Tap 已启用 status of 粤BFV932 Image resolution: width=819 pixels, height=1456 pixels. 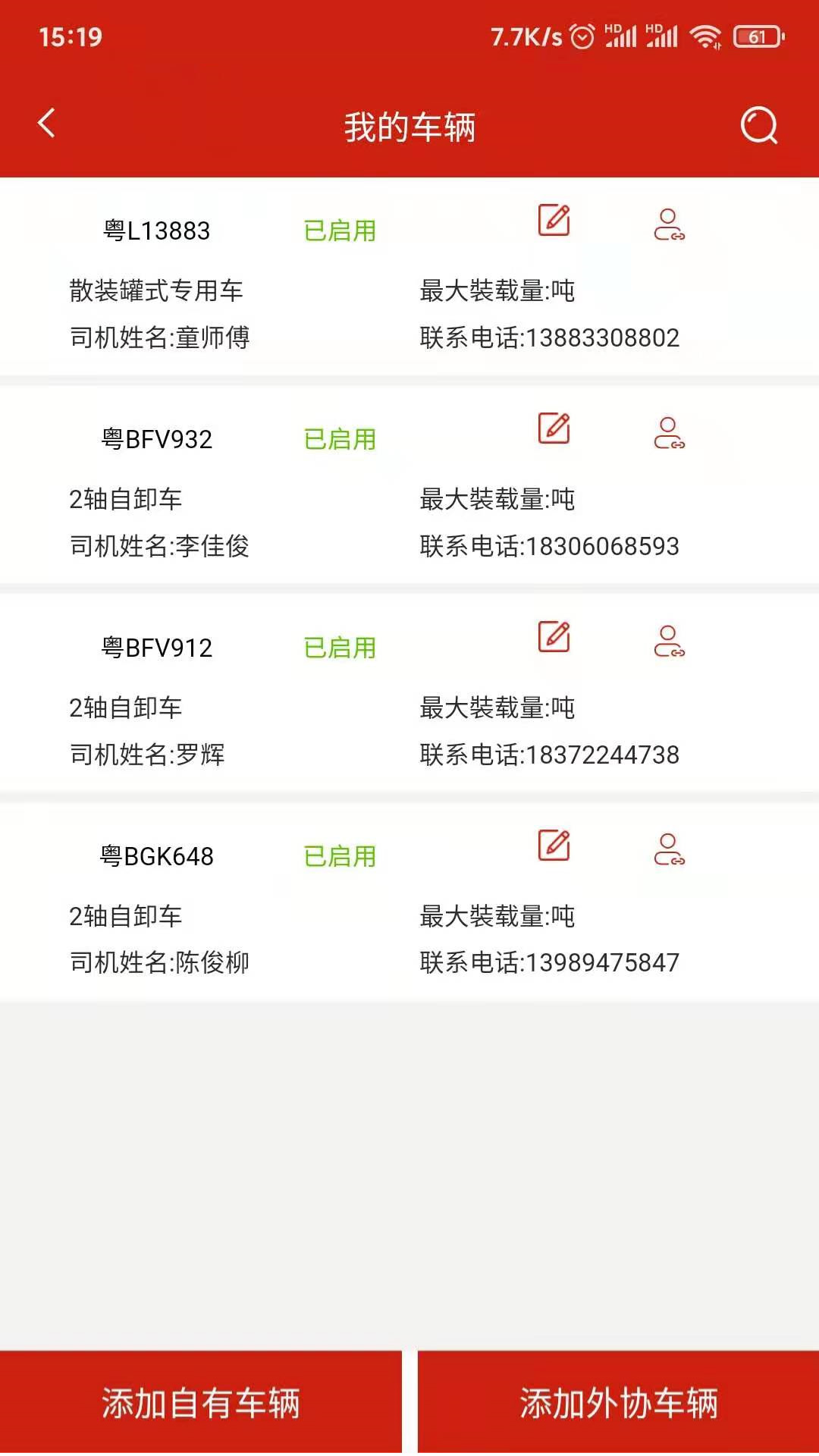(x=339, y=438)
